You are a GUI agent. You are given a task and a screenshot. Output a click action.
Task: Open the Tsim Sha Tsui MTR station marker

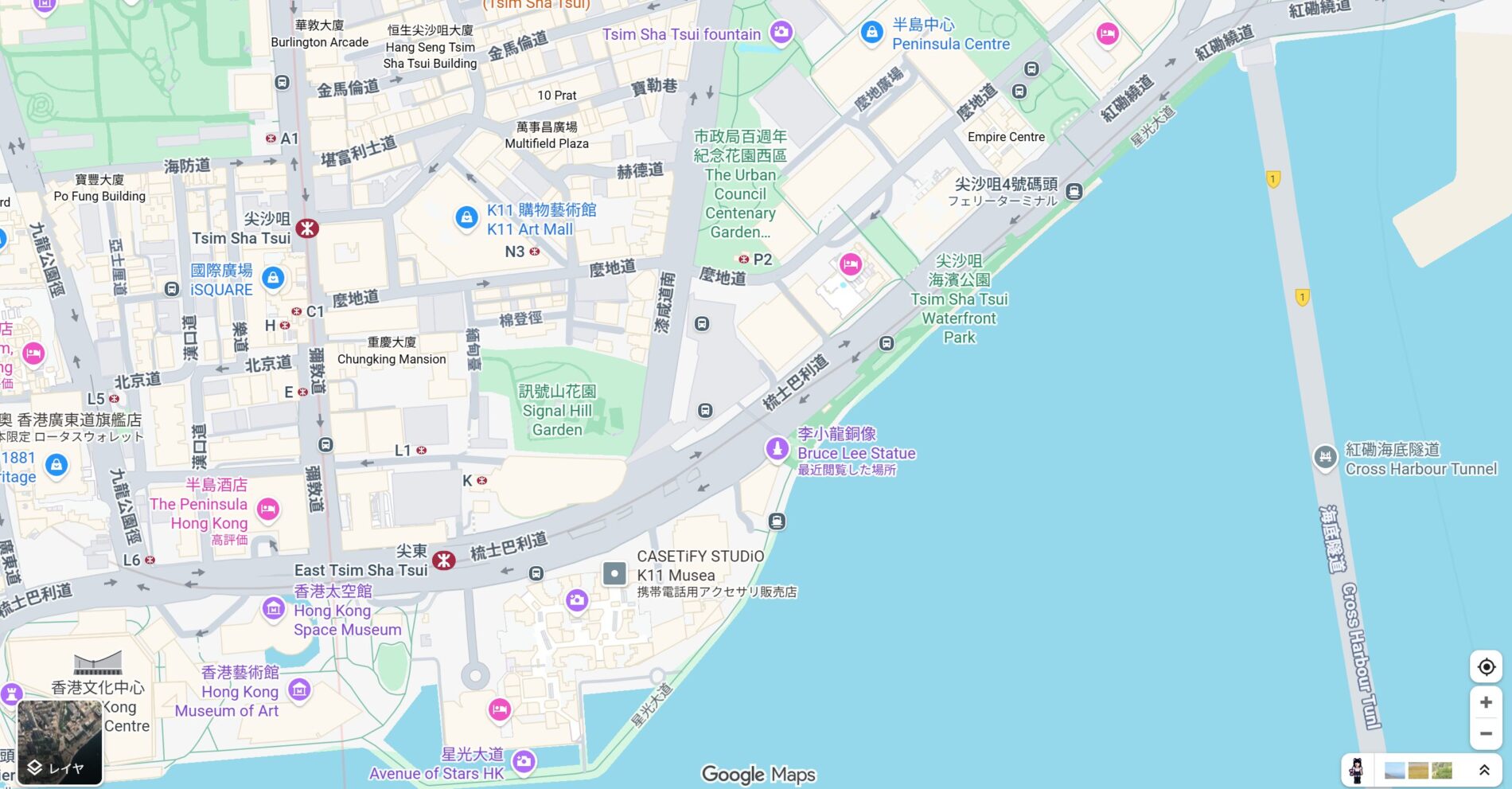point(307,228)
